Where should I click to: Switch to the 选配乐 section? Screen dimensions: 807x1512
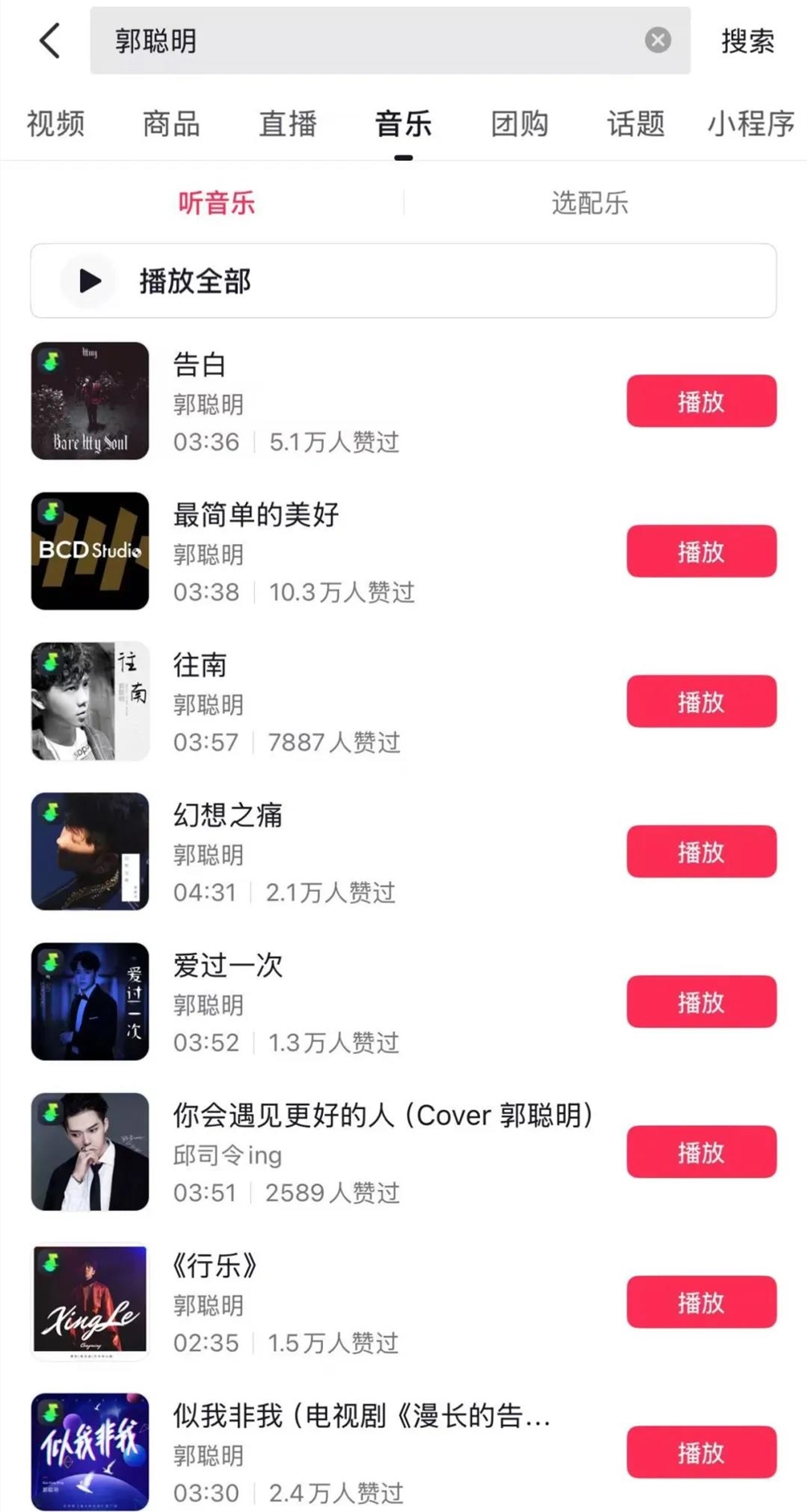590,203
